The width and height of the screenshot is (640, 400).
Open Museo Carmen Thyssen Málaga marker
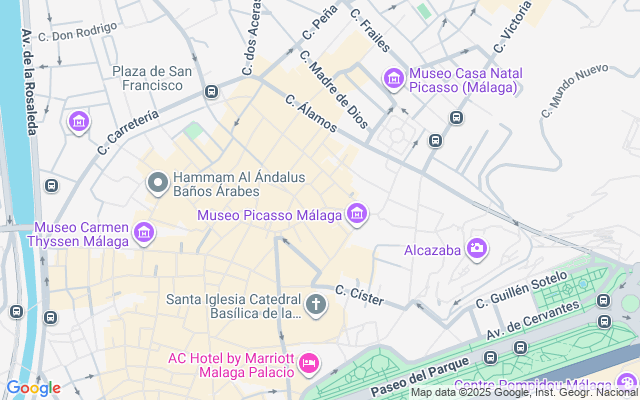tap(144, 233)
